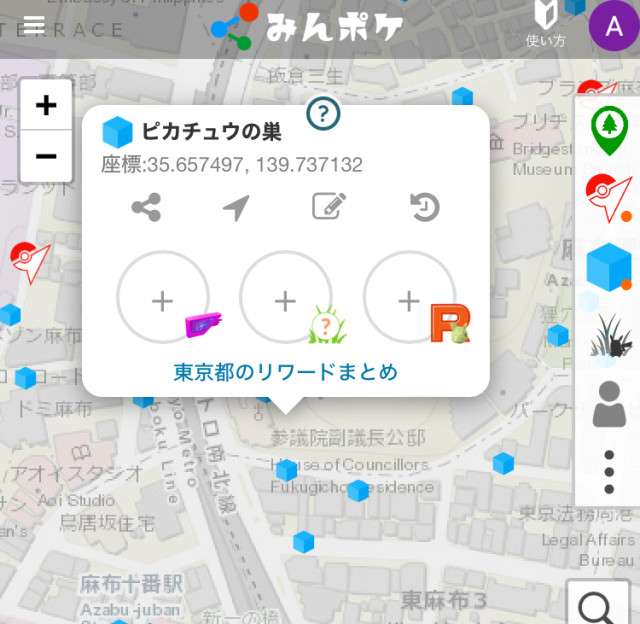Viewport: 640px width, 624px height.
Task: Share the ピカチュウの巣 location
Action: [x=146, y=207]
